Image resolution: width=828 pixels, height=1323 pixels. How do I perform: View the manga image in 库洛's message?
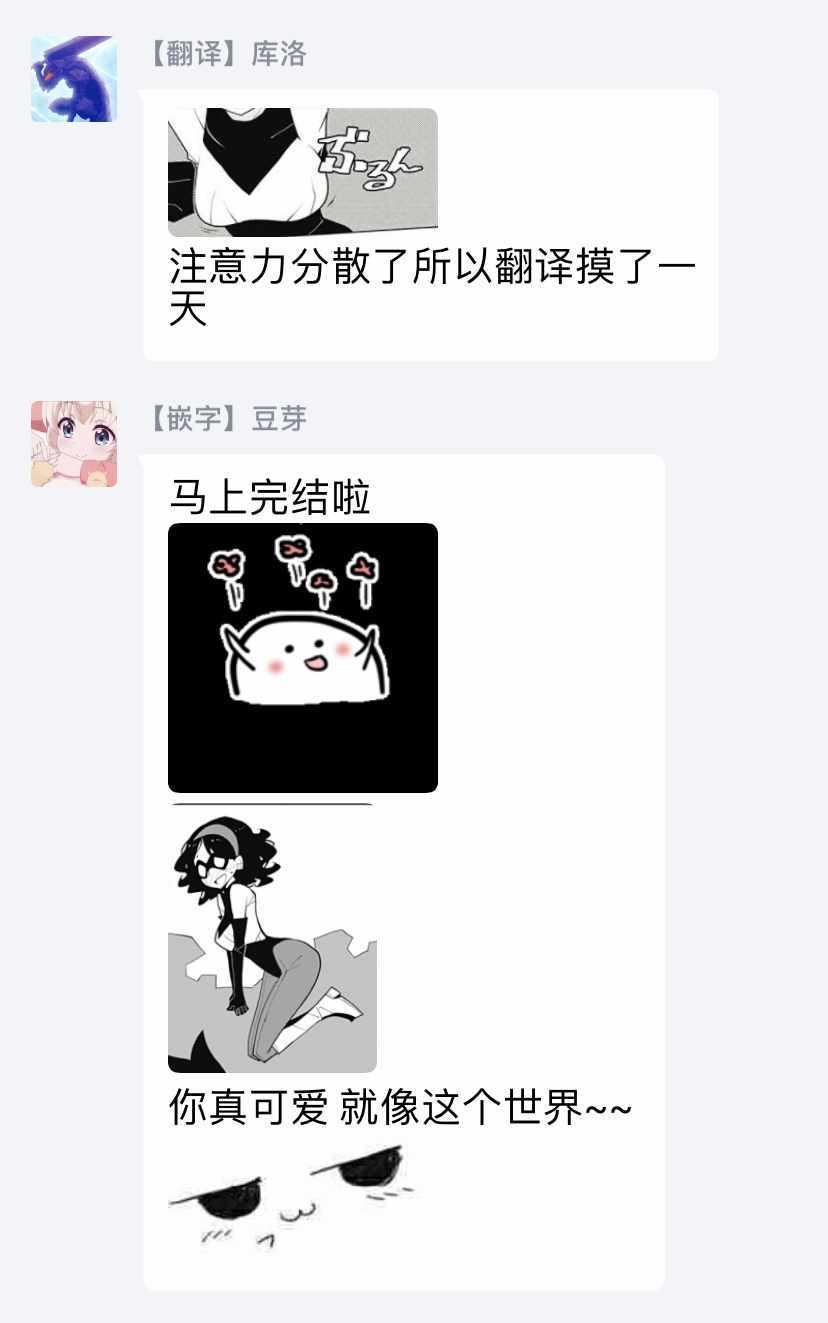coord(303,172)
